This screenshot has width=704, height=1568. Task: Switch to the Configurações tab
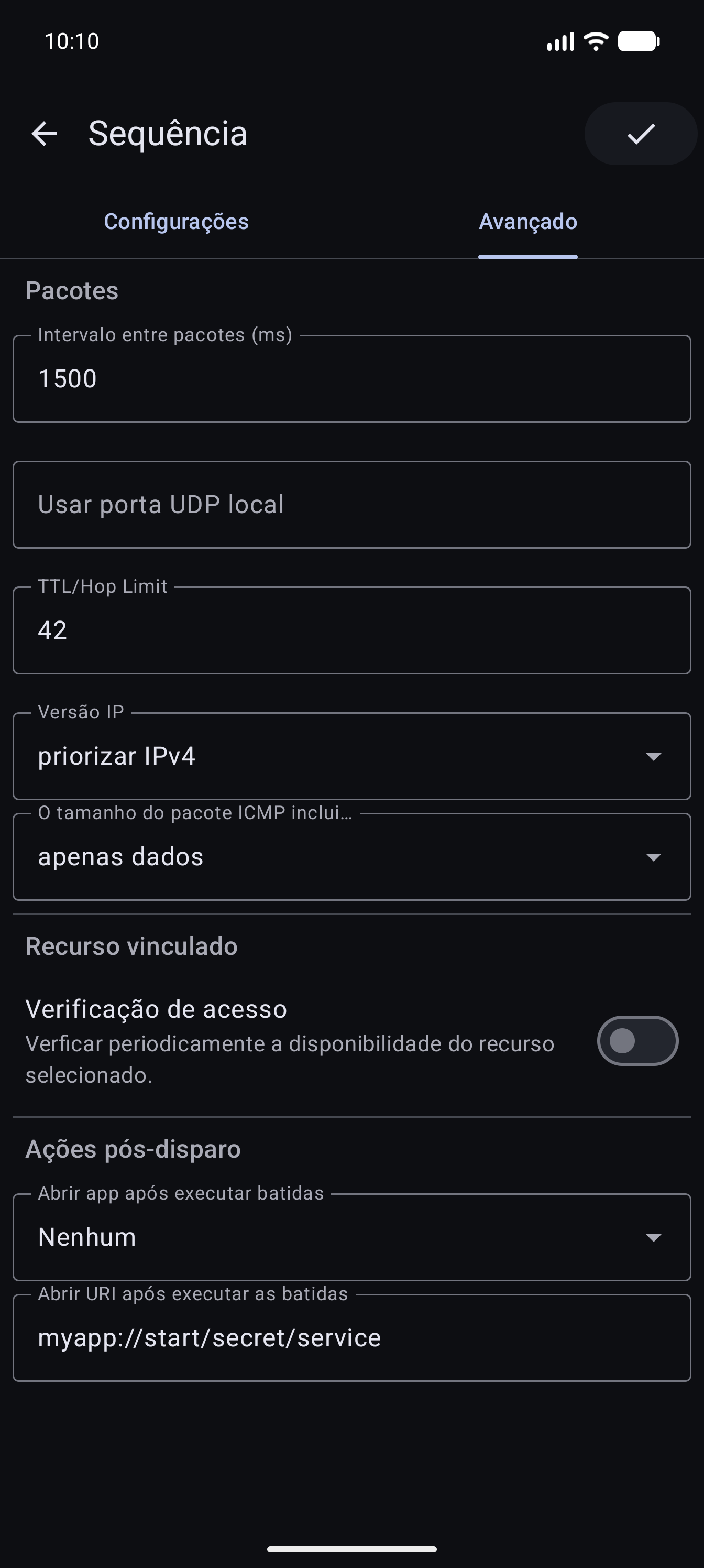pos(176,222)
